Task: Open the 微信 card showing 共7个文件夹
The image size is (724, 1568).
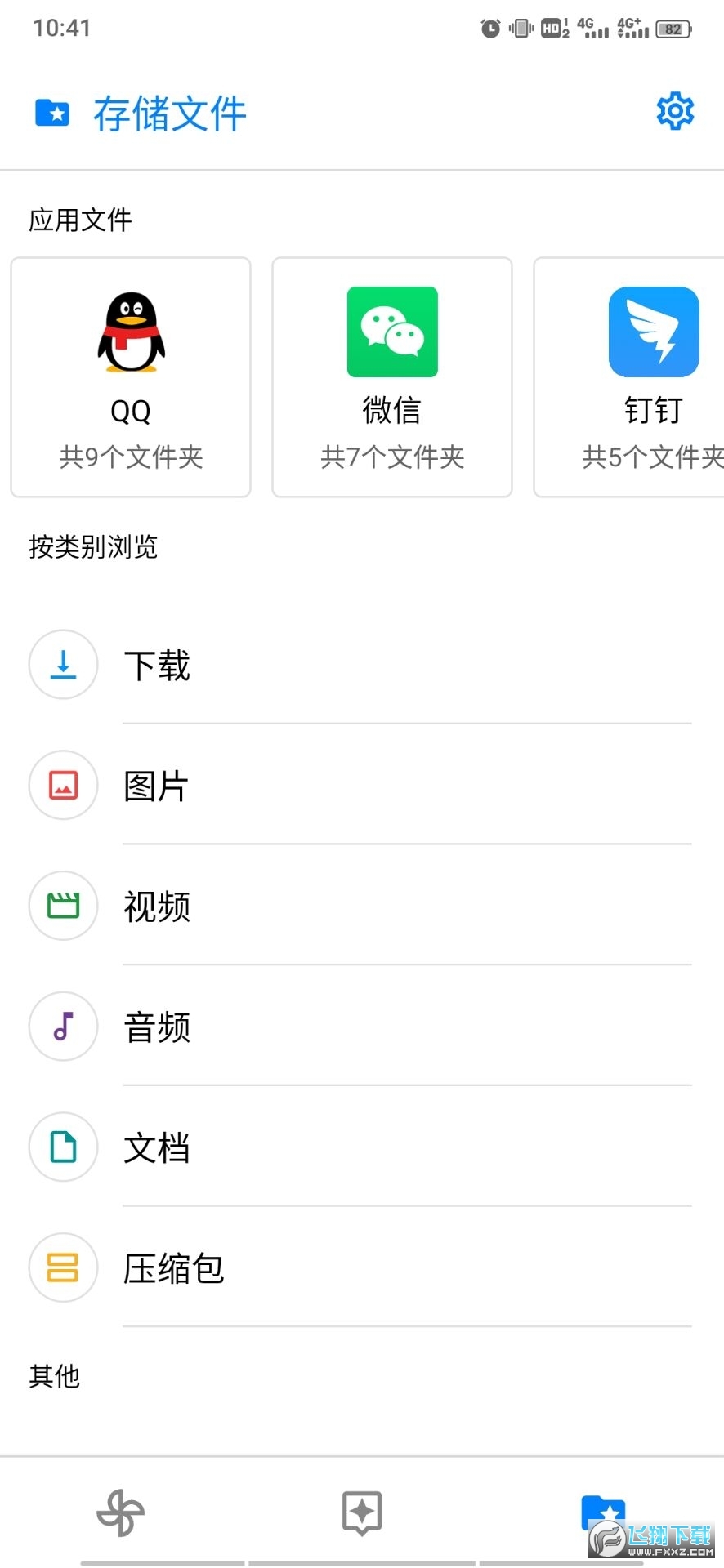Action: (x=391, y=376)
